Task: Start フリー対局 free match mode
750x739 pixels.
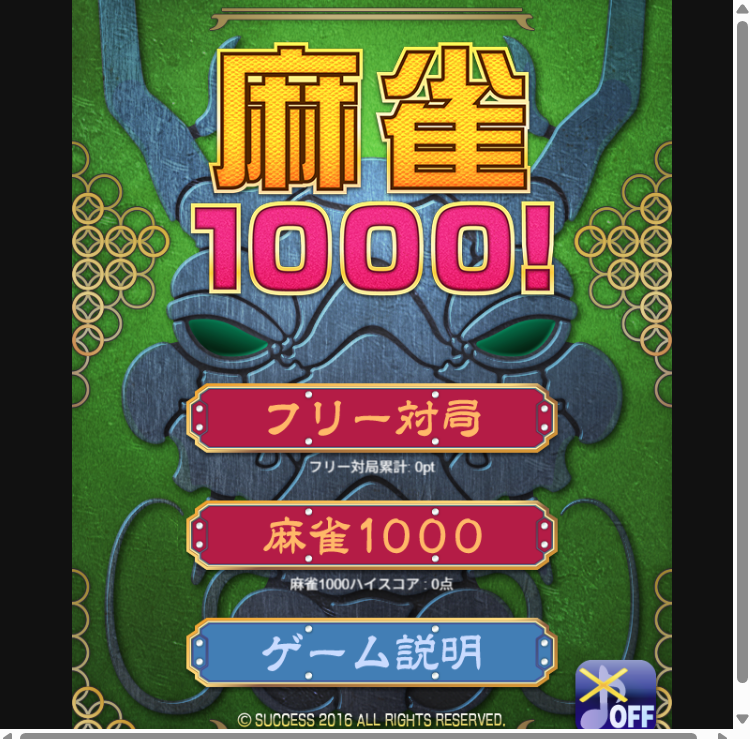Action: point(371,419)
